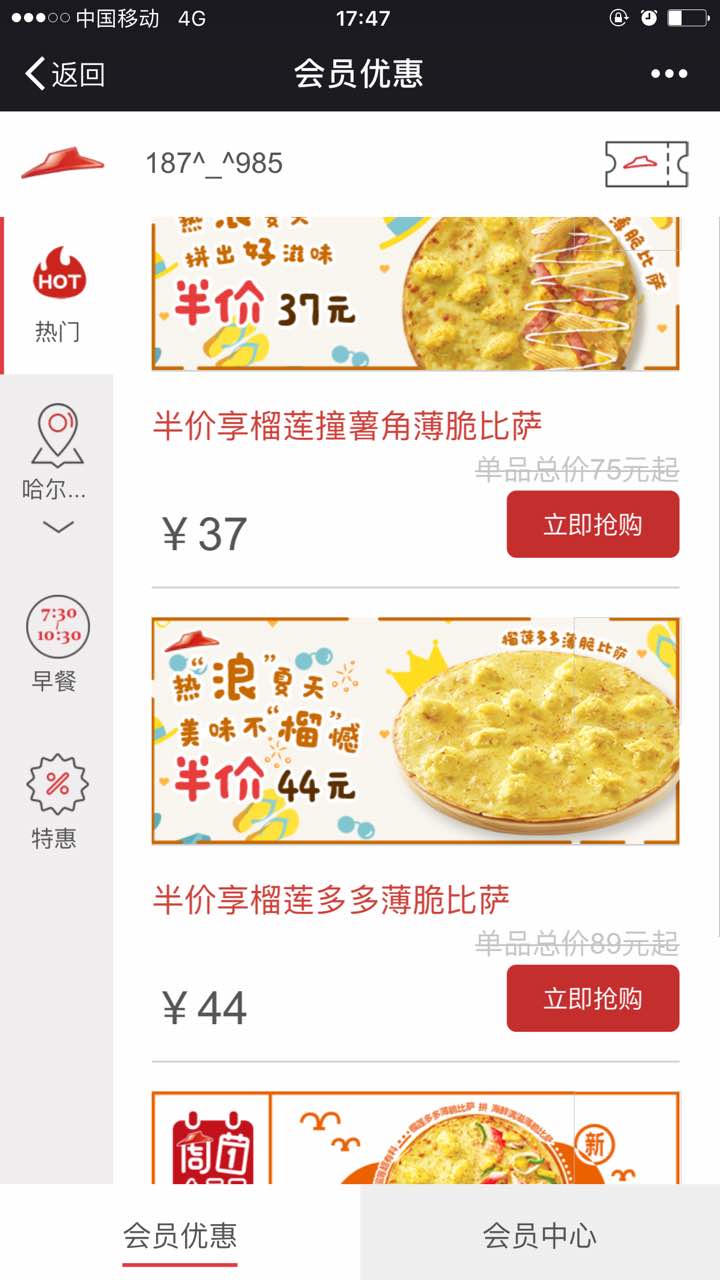
Task: Switch to the 会员中心 tab
Action: click(x=540, y=1235)
